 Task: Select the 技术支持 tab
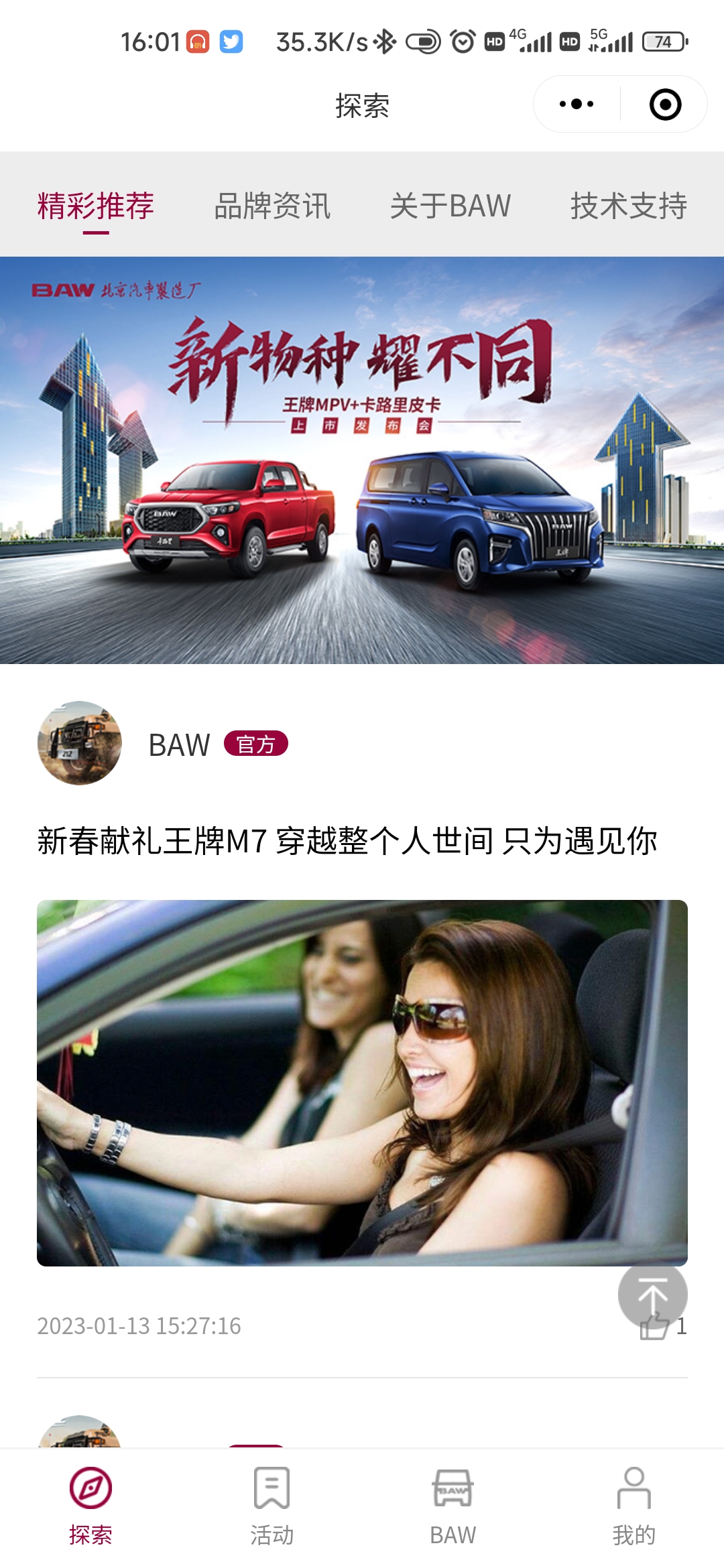click(x=628, y=206)
